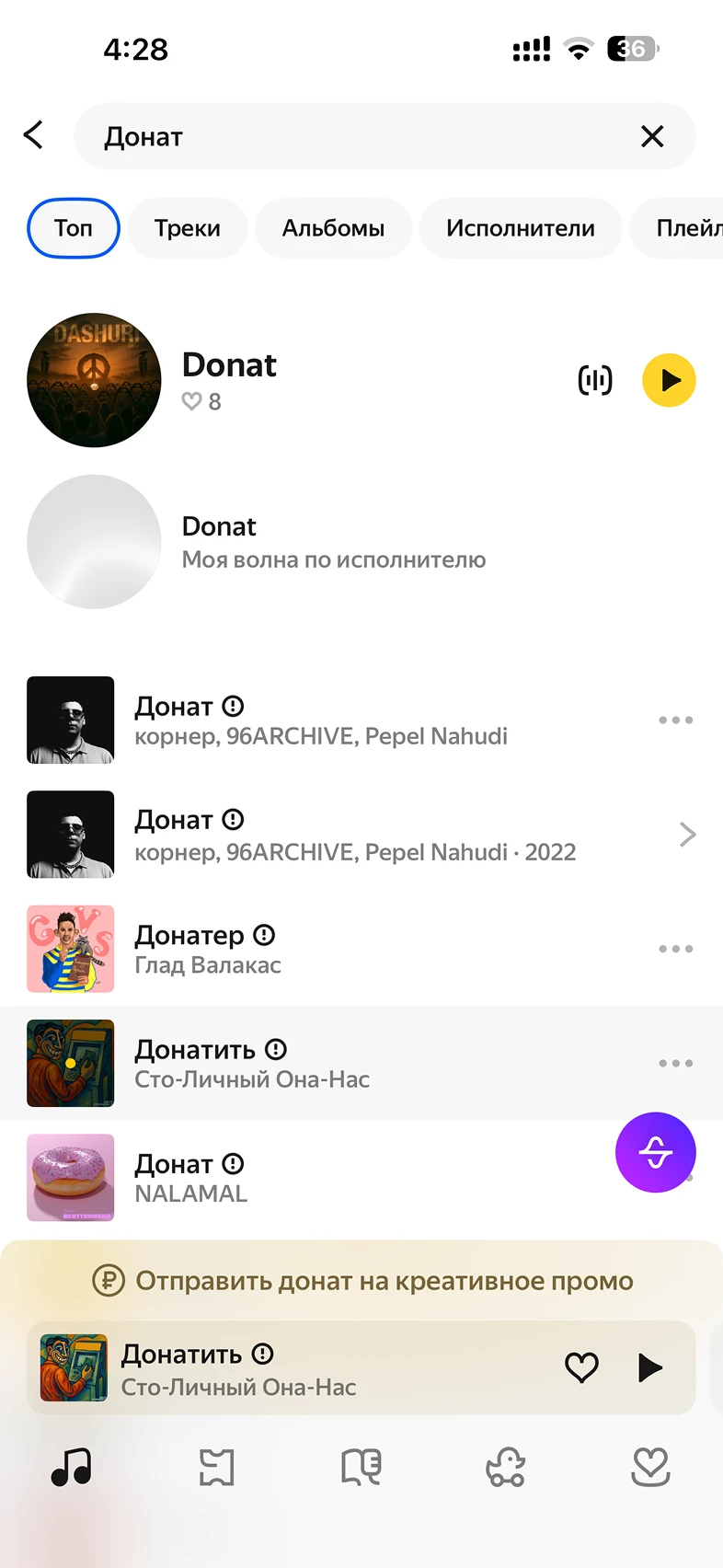This screenshot has width=723, height=1568.
Task: Like the current track in mini player
Action: point(581,1367)
